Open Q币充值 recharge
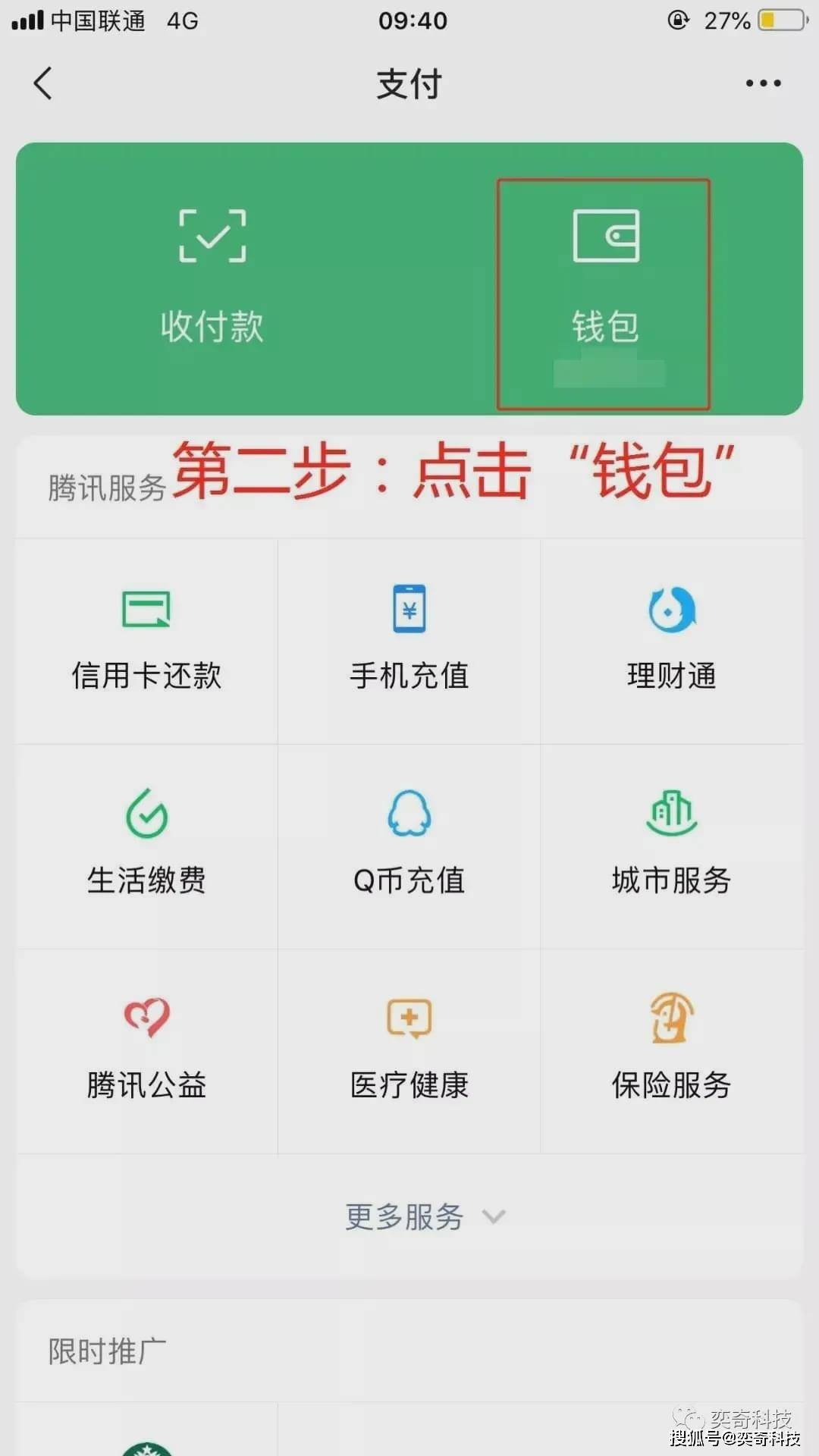Image resolution: width=819 pixels, height=1456 pixels. (x=409, y=846)
